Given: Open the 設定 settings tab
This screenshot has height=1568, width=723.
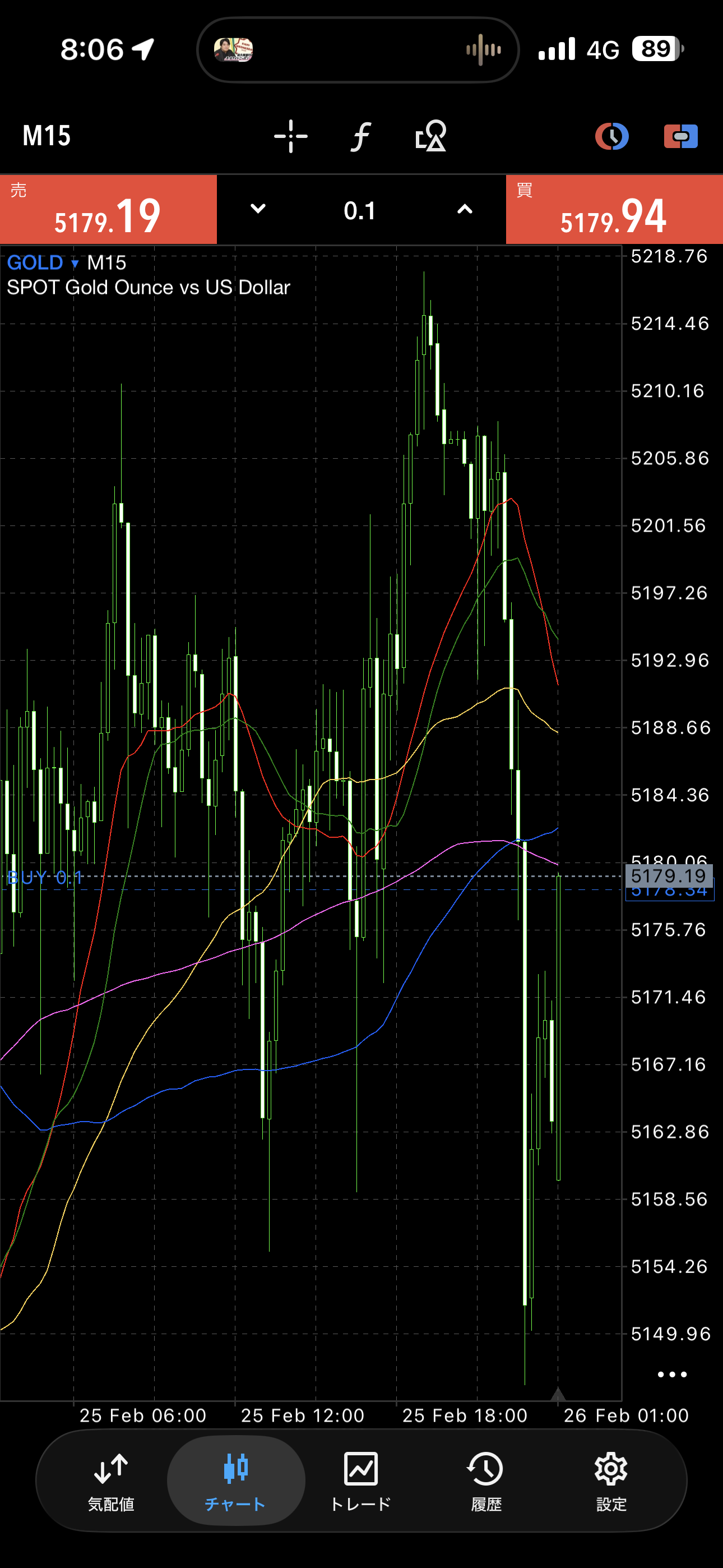Looking at the screenshot, I should click(611, 1481).
